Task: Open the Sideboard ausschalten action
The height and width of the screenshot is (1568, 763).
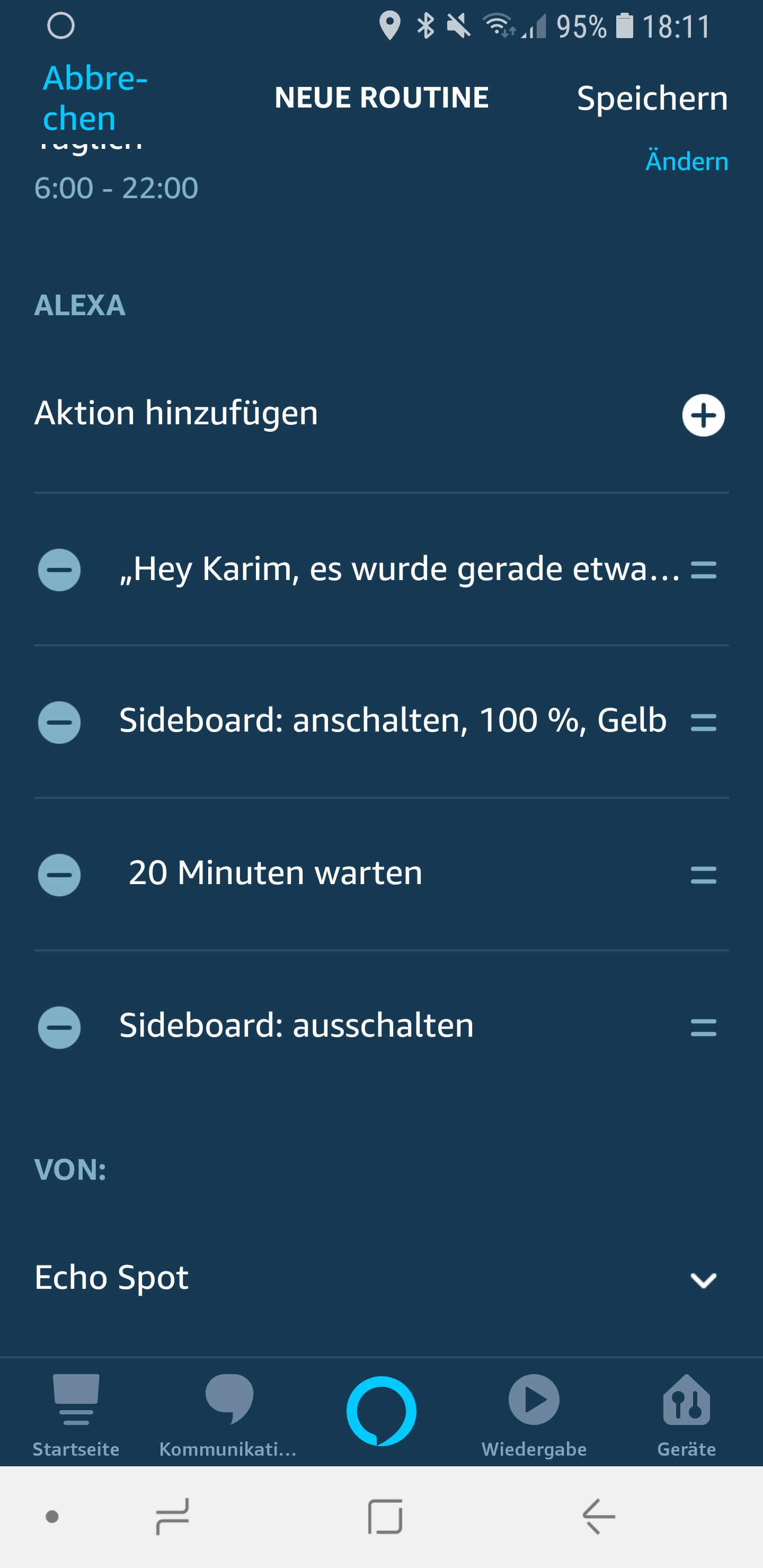Action: pos(297,1026)
